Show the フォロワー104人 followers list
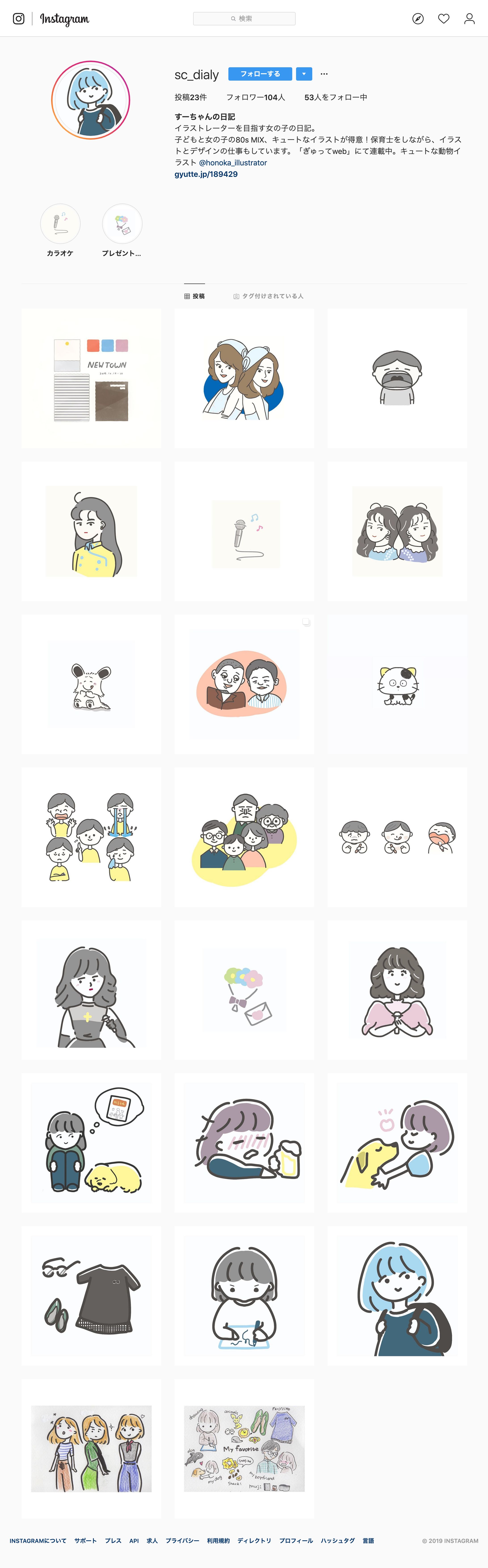Viewport: 488px width, 1568px height. click(x=255, y=97)
